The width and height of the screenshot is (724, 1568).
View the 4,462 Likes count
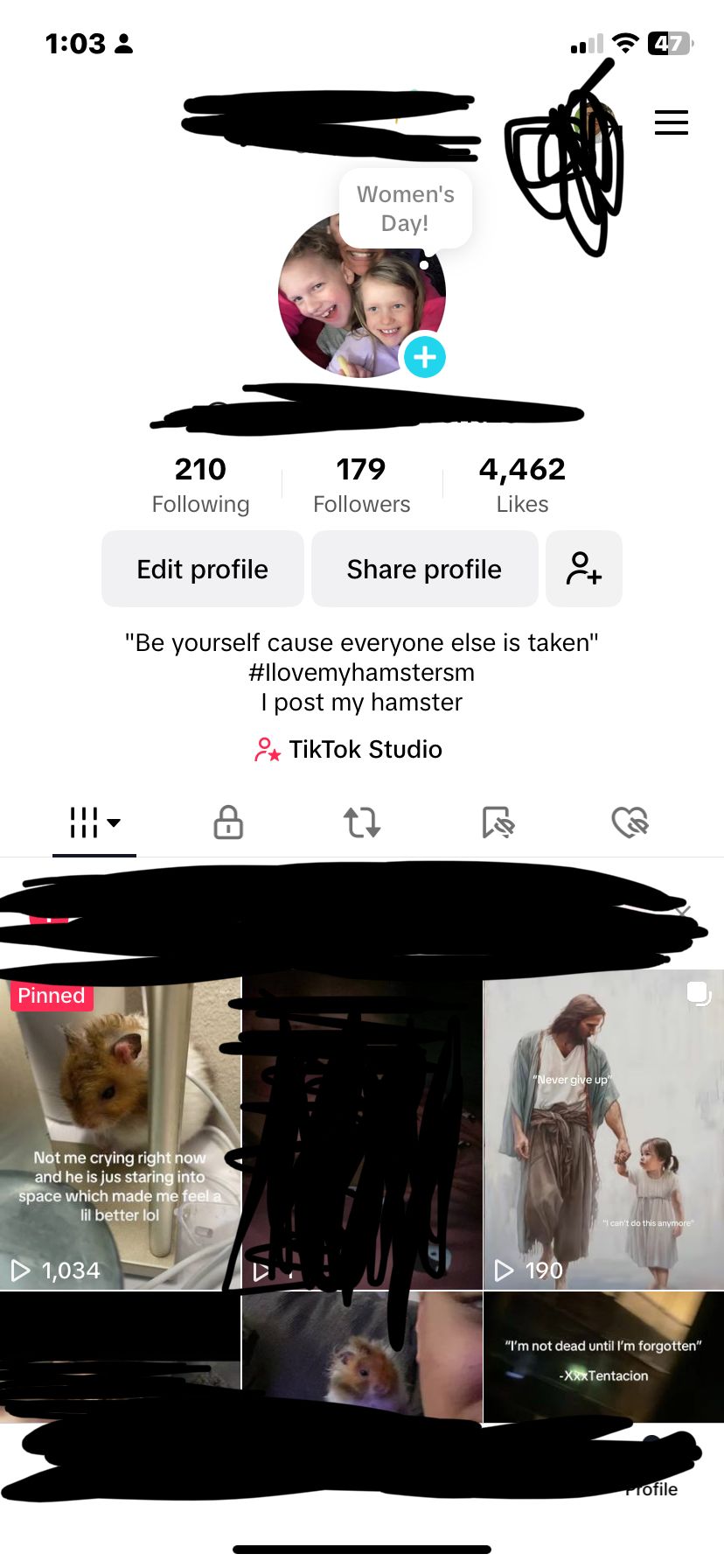coord(522,485)
